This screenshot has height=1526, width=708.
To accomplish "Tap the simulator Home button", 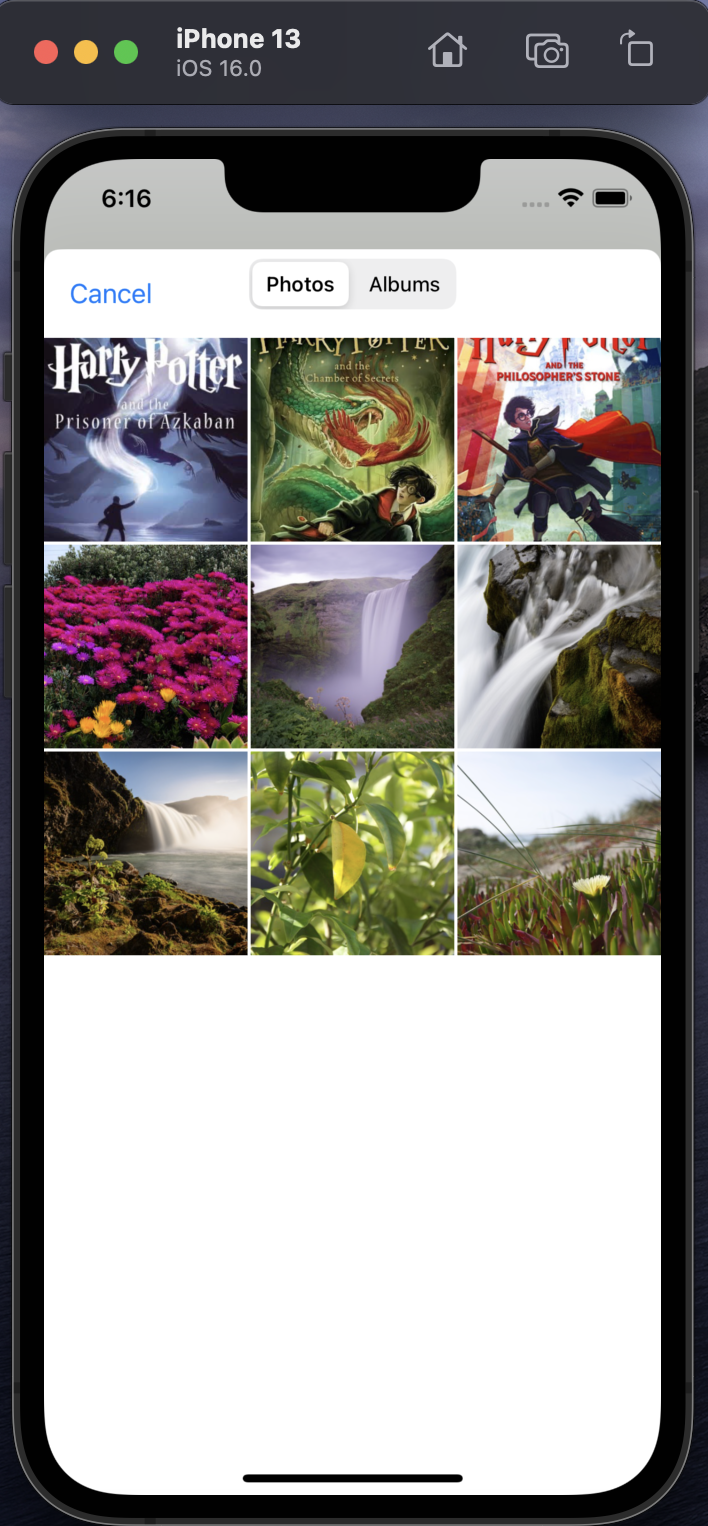I will point(447,50).
